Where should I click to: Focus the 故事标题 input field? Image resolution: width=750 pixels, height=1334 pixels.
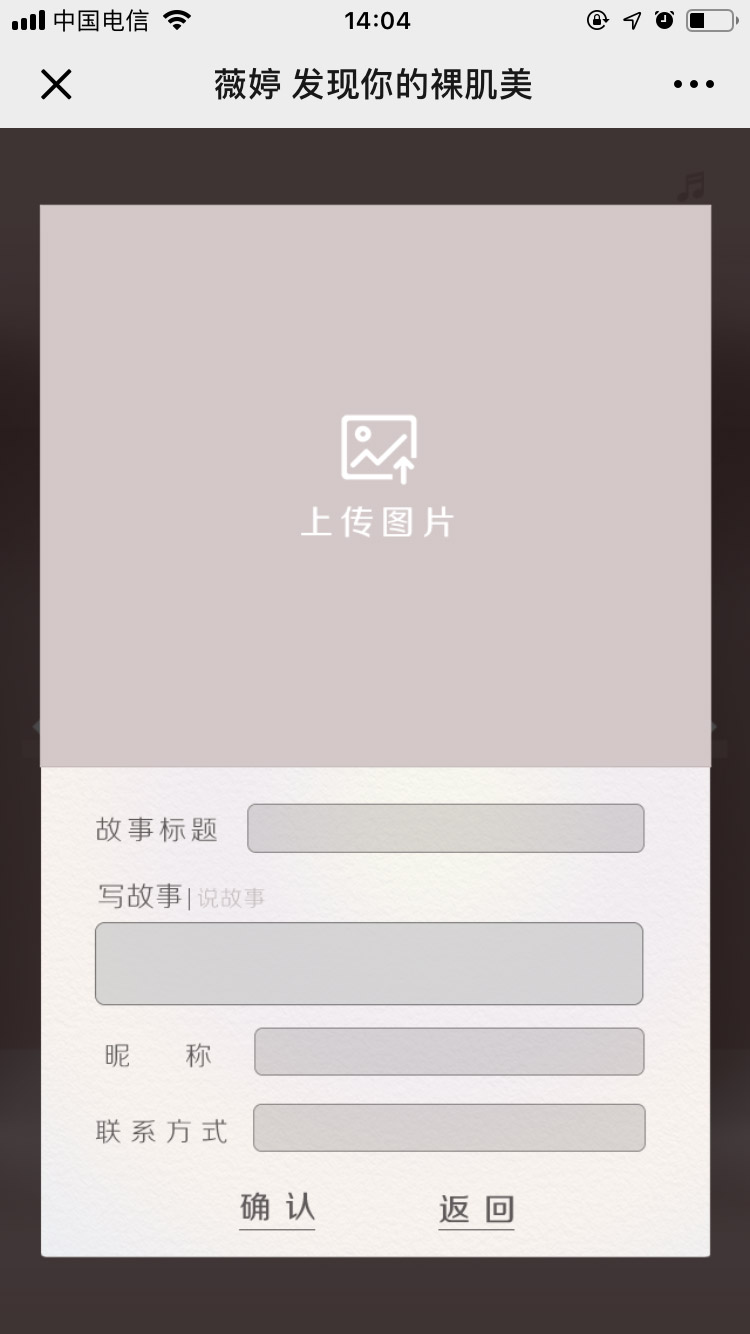445,828
